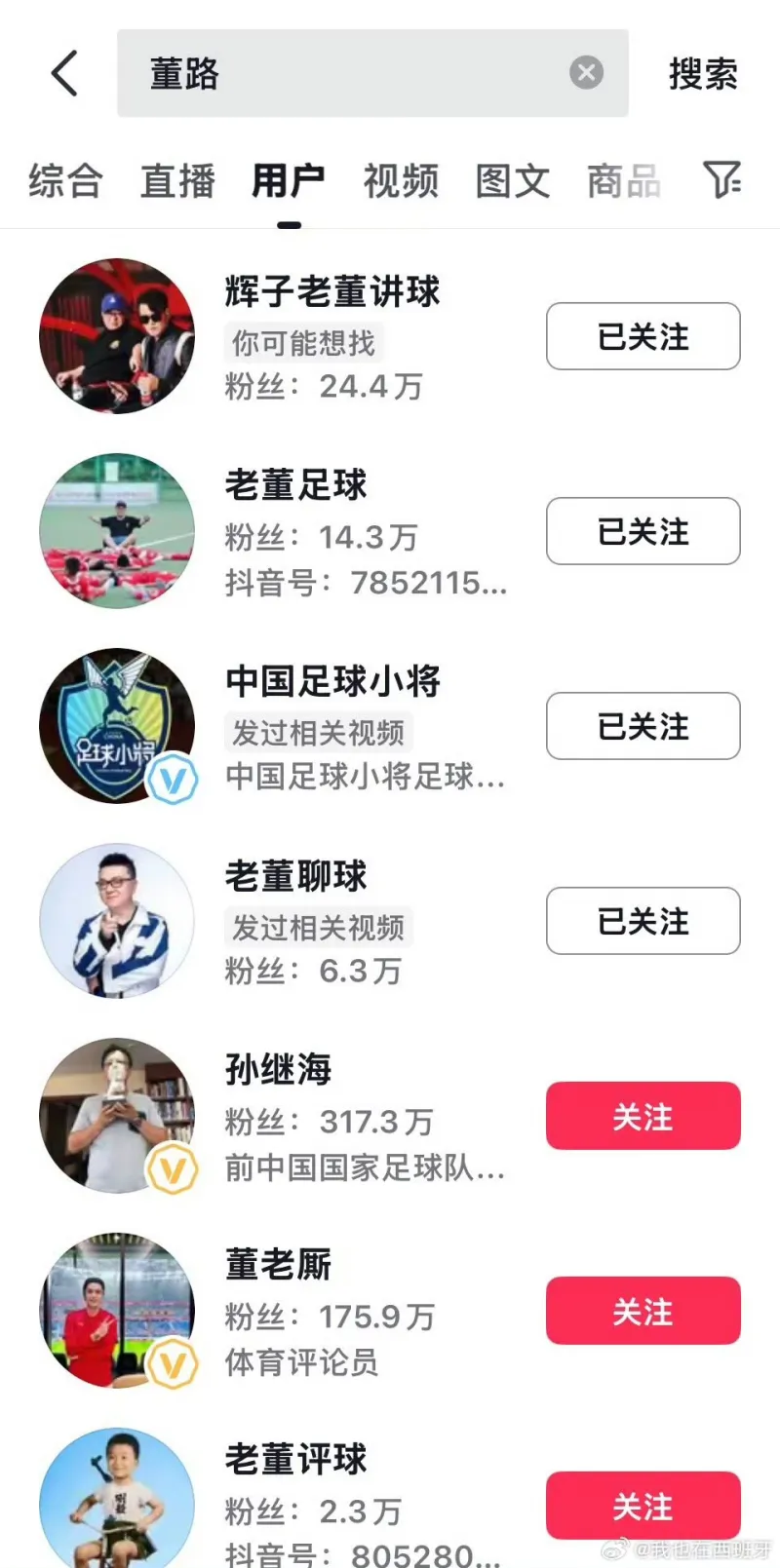Open the filter icon
This screenshot has width=780, height=1568.
(722, 180)
